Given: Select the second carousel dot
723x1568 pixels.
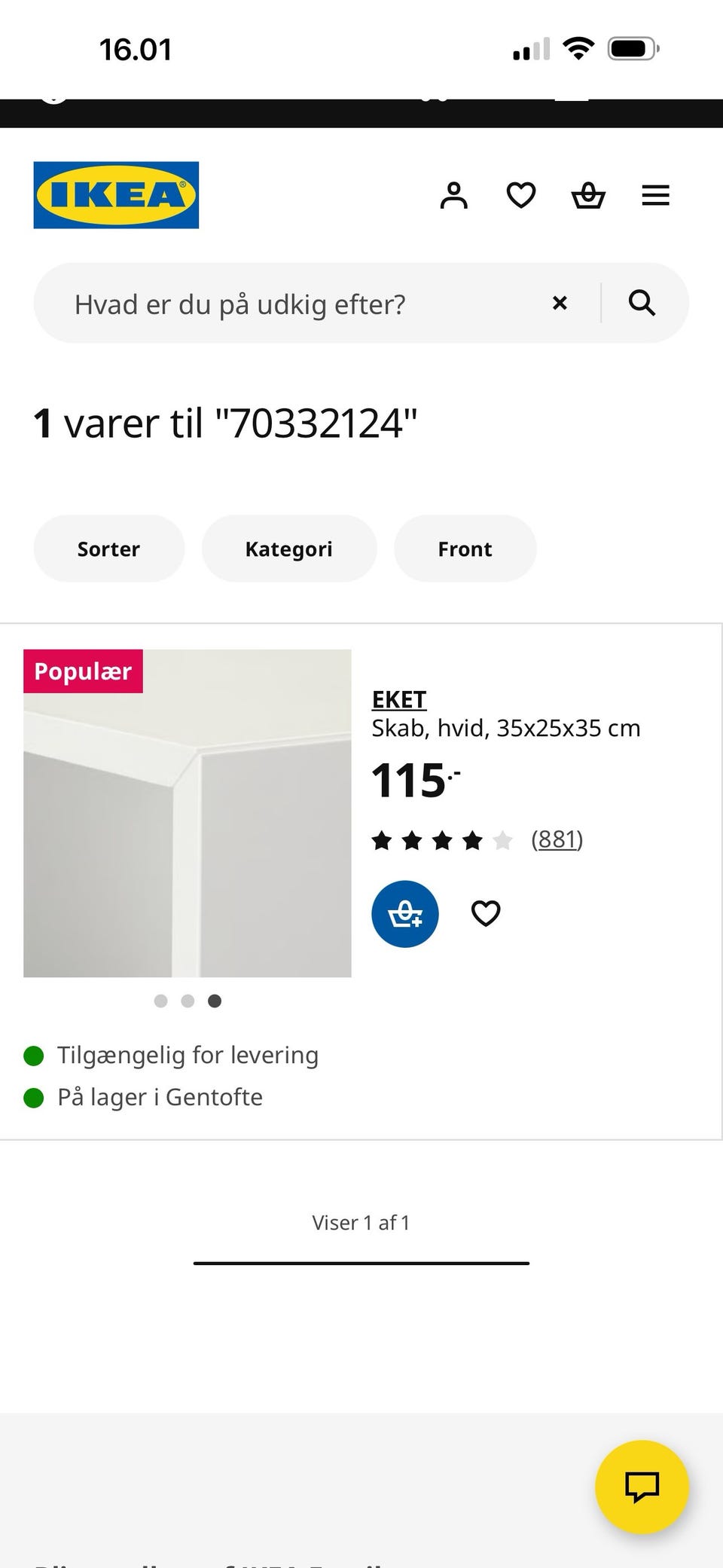Looking at the screenshot, I should tap(188, 1001).
